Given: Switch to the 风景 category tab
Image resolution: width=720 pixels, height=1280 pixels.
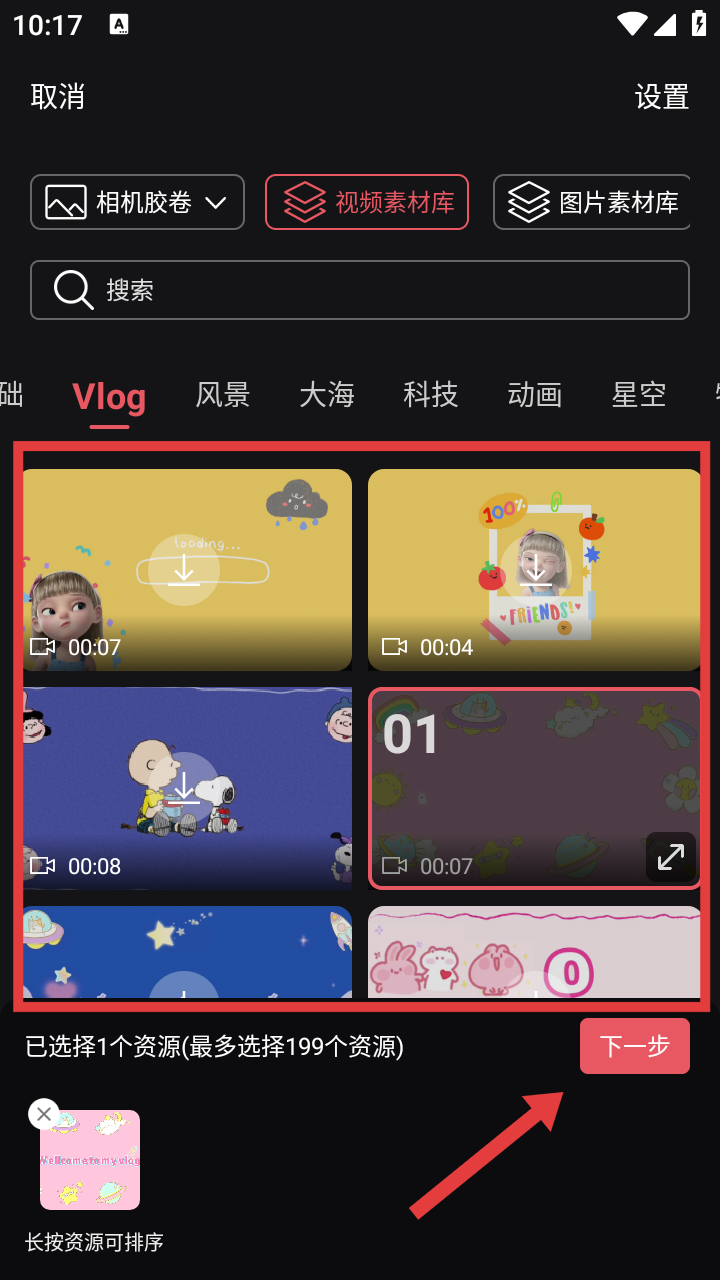Looking at the screenshot, I should (x=222, y=395).
